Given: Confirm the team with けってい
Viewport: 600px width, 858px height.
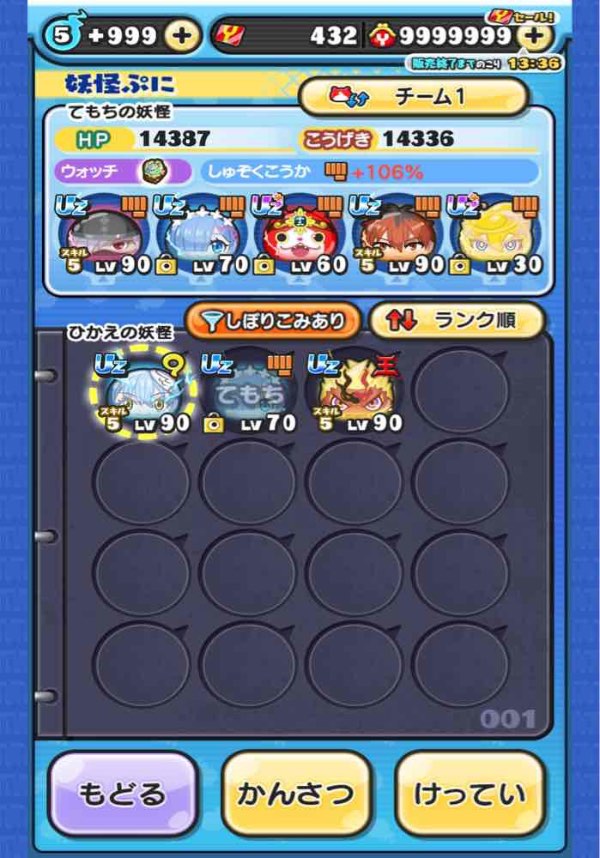Looking at the screenshot, I should [x=469, y=795].
